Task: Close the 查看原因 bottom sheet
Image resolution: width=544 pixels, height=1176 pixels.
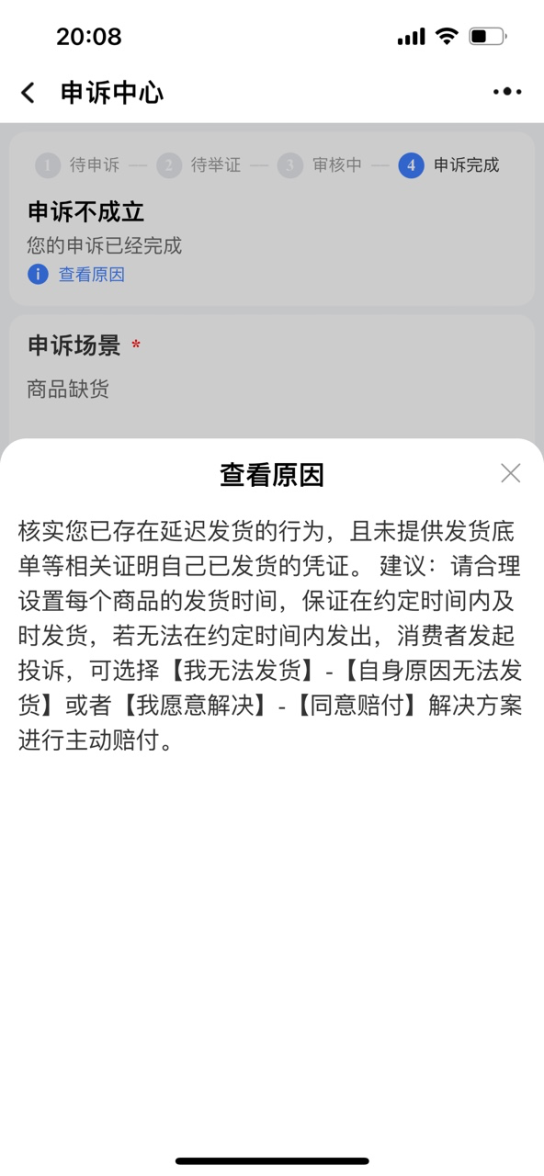Action: [x=510, y=473]
